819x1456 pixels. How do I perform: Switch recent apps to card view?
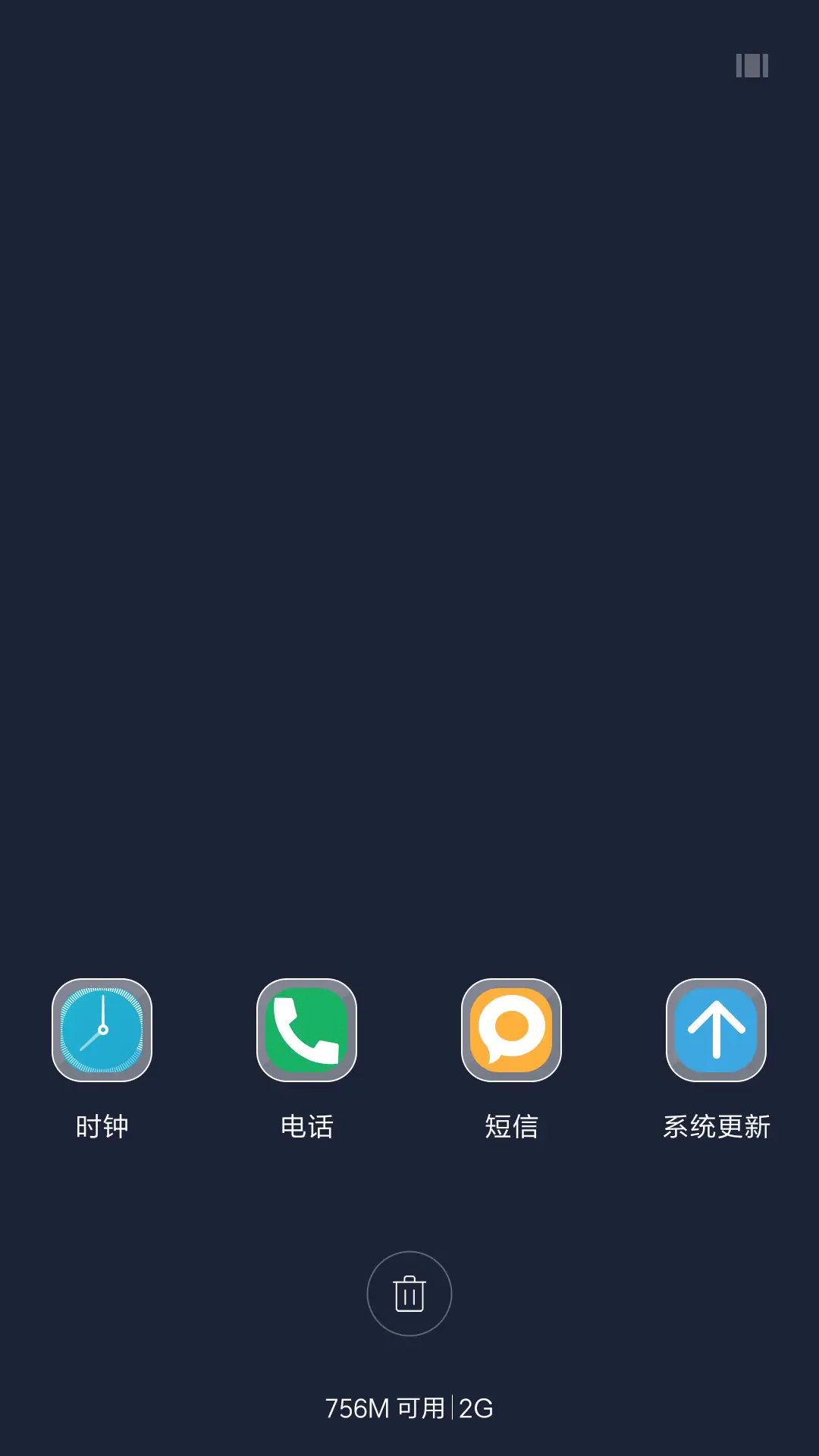point(752,66)
